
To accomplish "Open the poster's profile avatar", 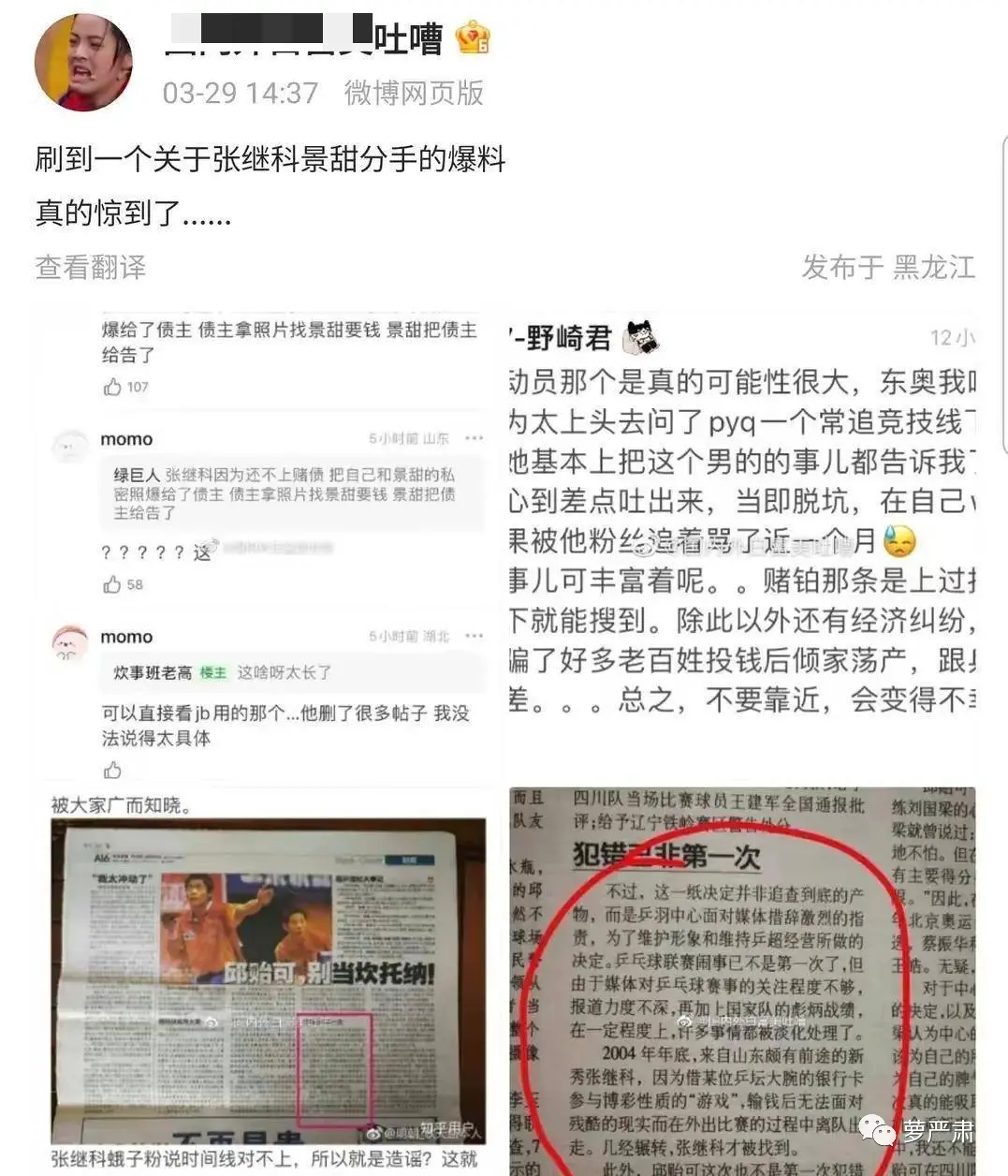I will [82, 63].
